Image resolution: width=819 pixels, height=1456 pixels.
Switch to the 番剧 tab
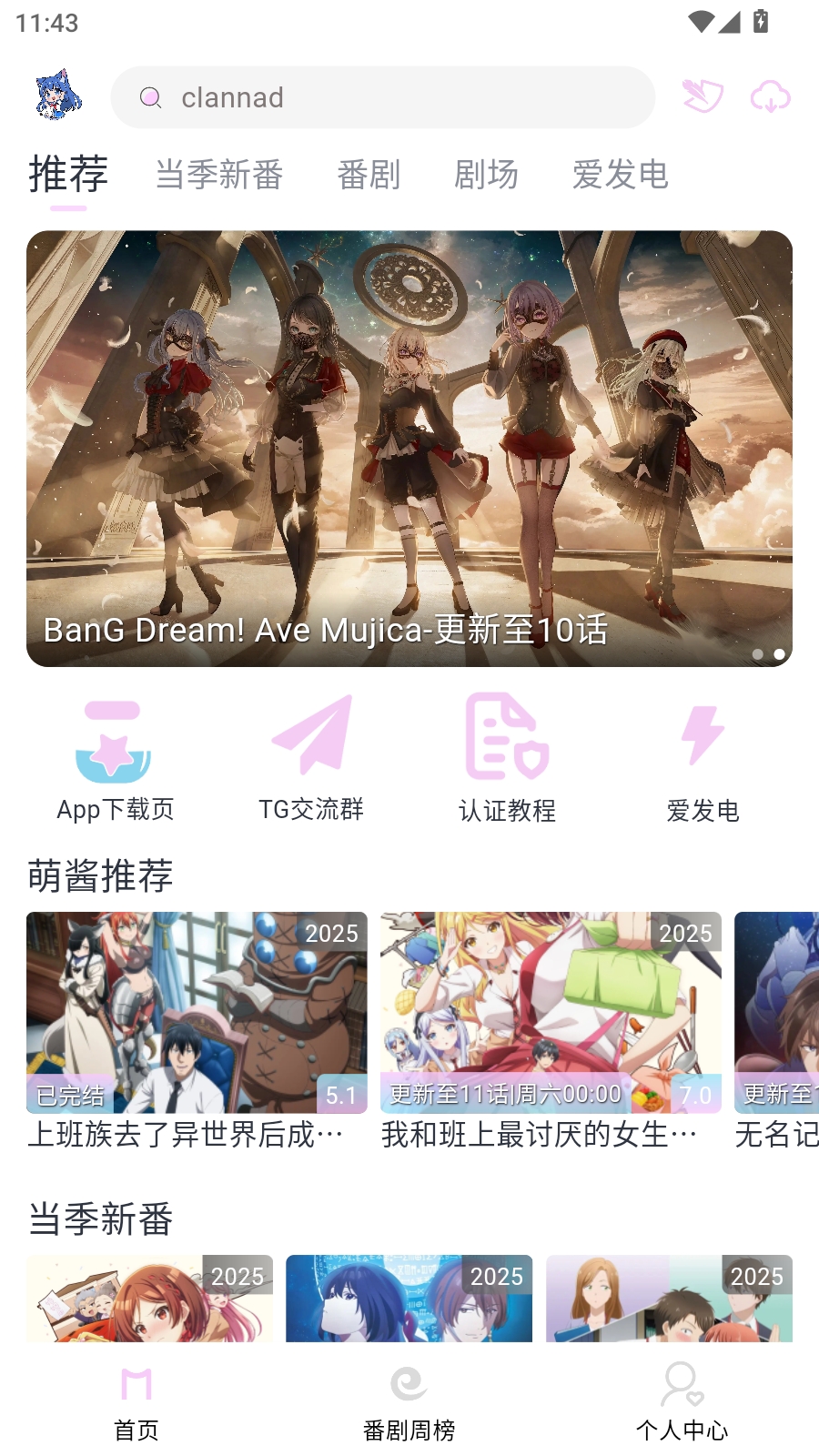(x=369, y=174)
